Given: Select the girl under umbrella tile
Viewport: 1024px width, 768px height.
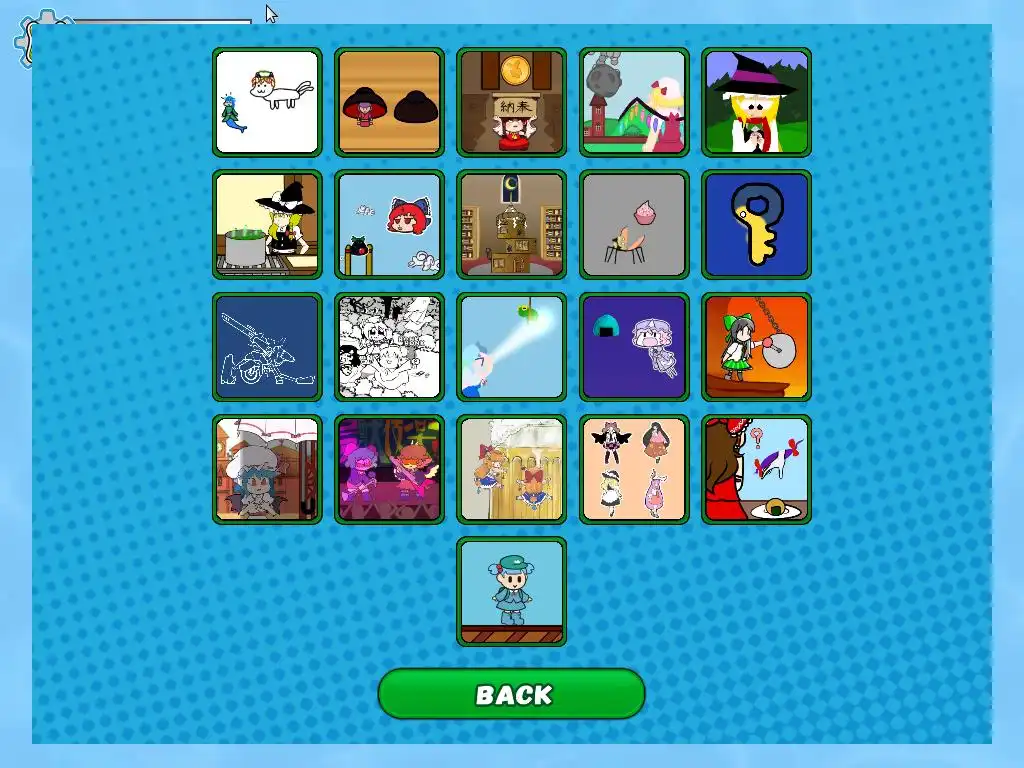Looking at the screenshot, I should coord(267,469).
